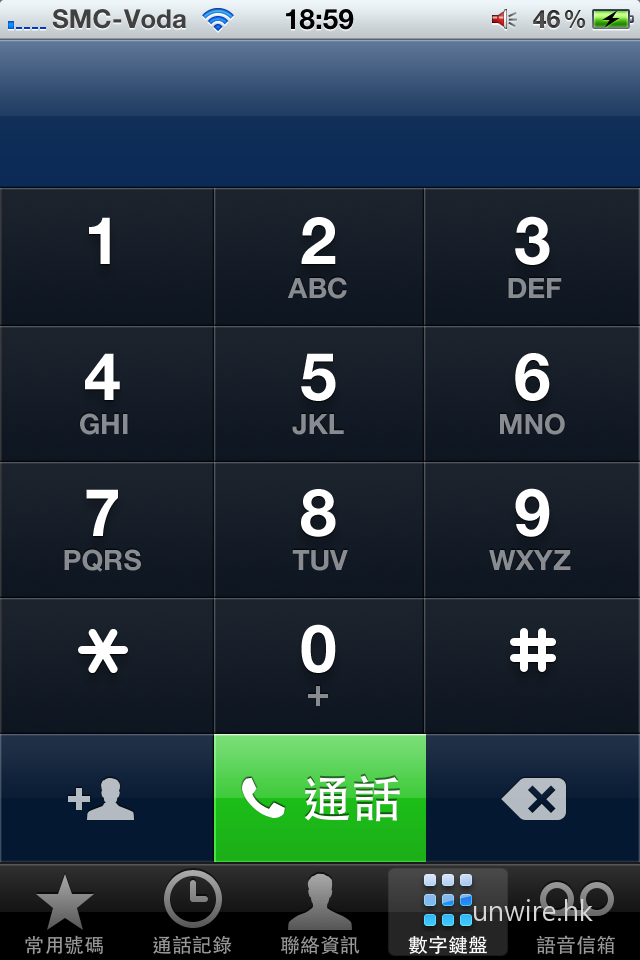Select the 數字鍵盤 keypad tab
The image size is (640, 960).
[x=447, y=912]
